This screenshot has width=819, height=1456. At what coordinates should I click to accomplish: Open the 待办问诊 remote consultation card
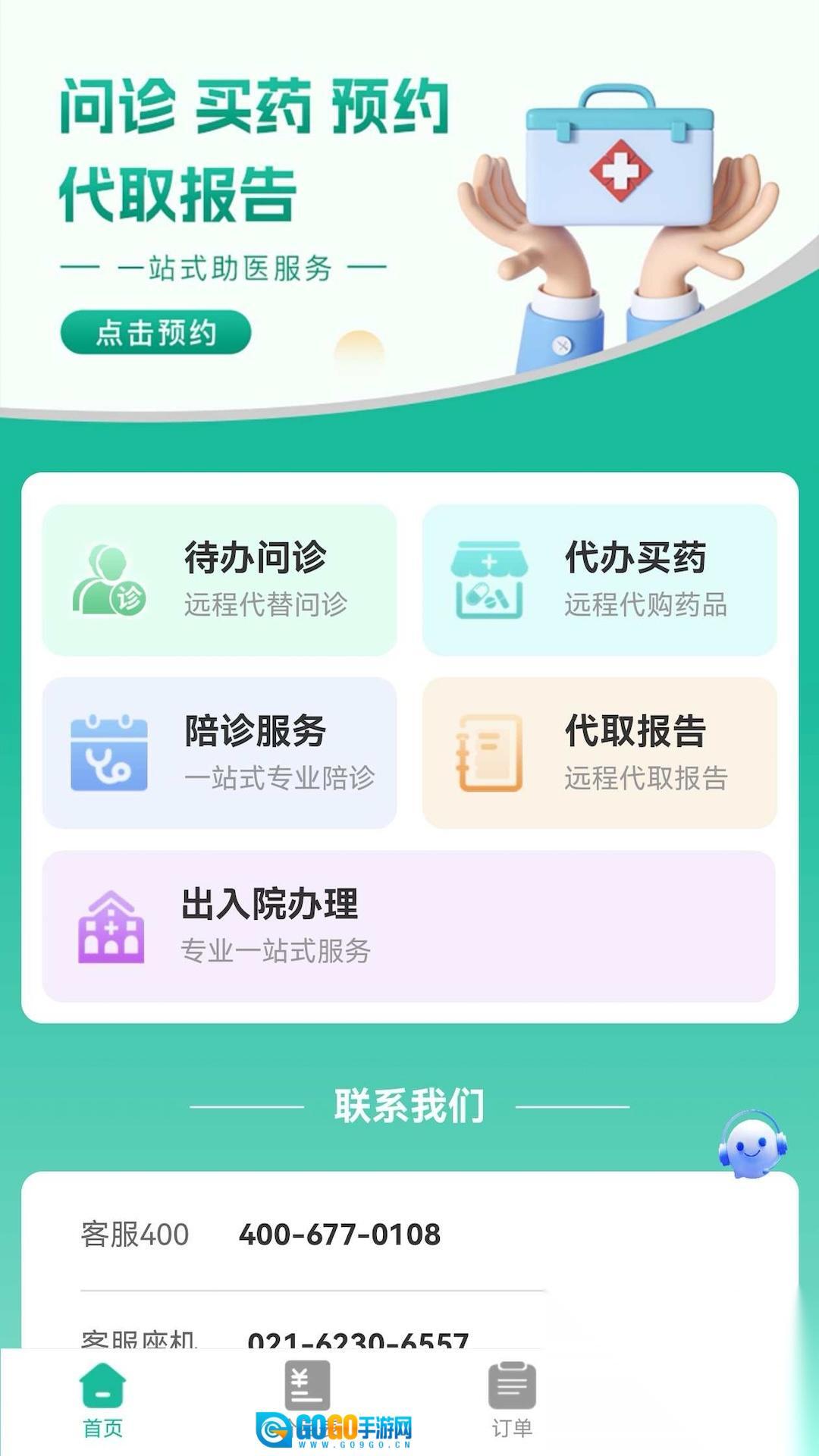coord(221,580)
